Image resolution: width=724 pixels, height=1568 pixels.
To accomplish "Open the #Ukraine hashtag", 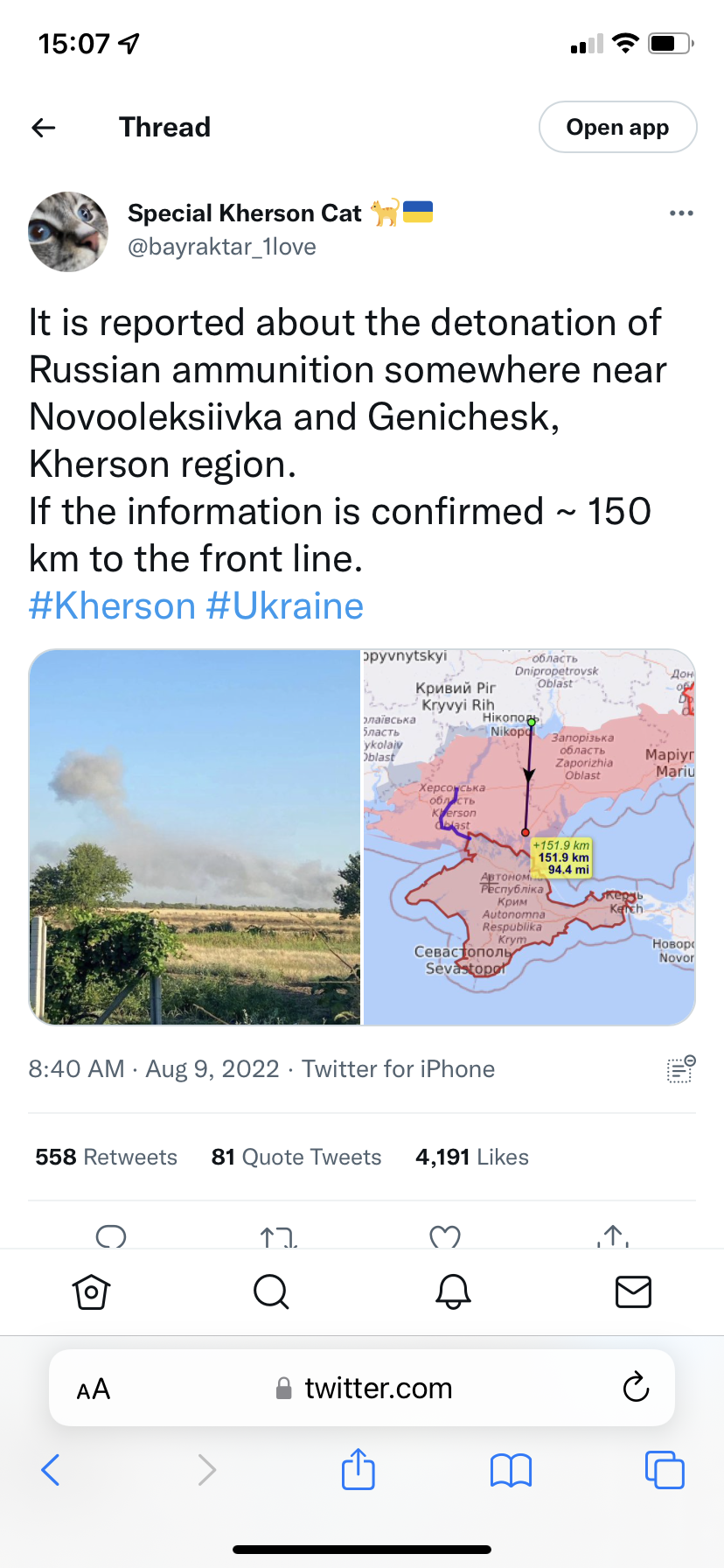I will tap(284, 605).
